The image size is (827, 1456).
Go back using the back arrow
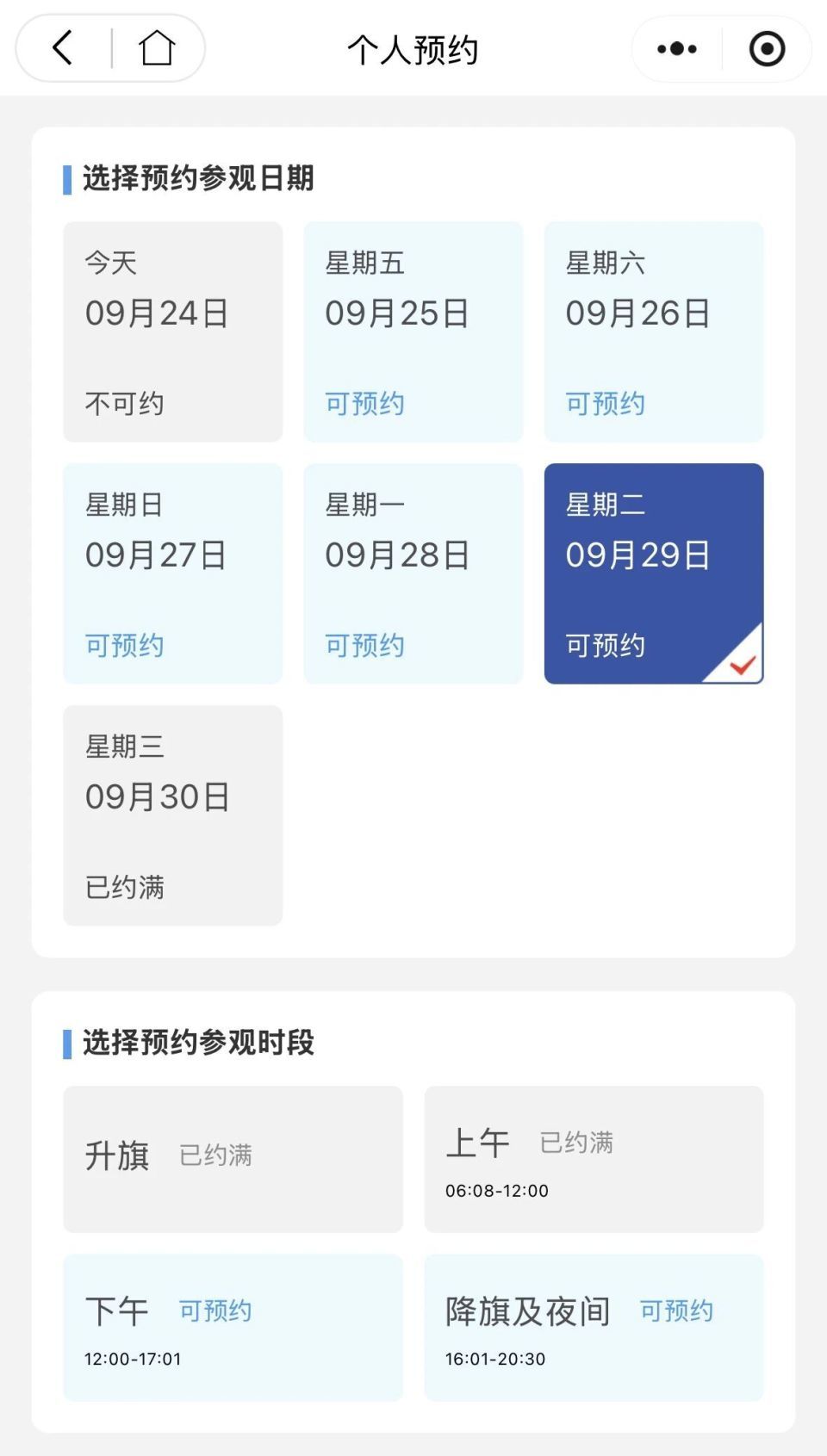63,48
